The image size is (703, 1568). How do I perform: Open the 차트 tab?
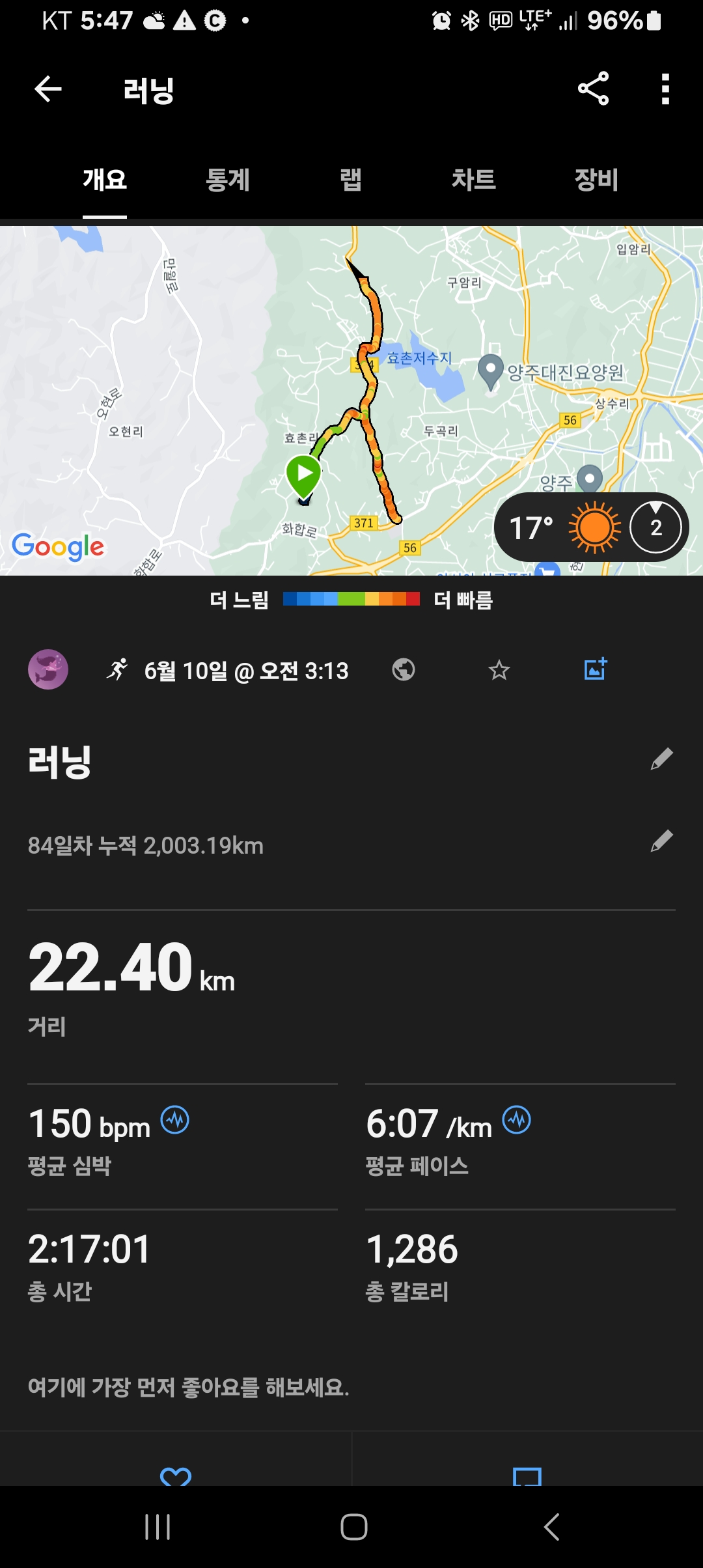[x=474, y=180]
